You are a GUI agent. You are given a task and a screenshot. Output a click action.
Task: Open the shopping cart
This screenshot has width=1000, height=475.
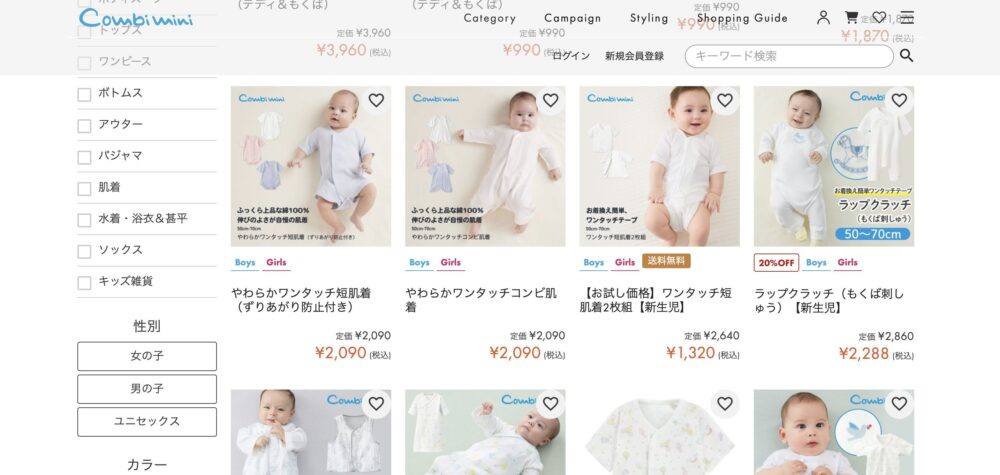pyautogui.click(x=851, y=18)
